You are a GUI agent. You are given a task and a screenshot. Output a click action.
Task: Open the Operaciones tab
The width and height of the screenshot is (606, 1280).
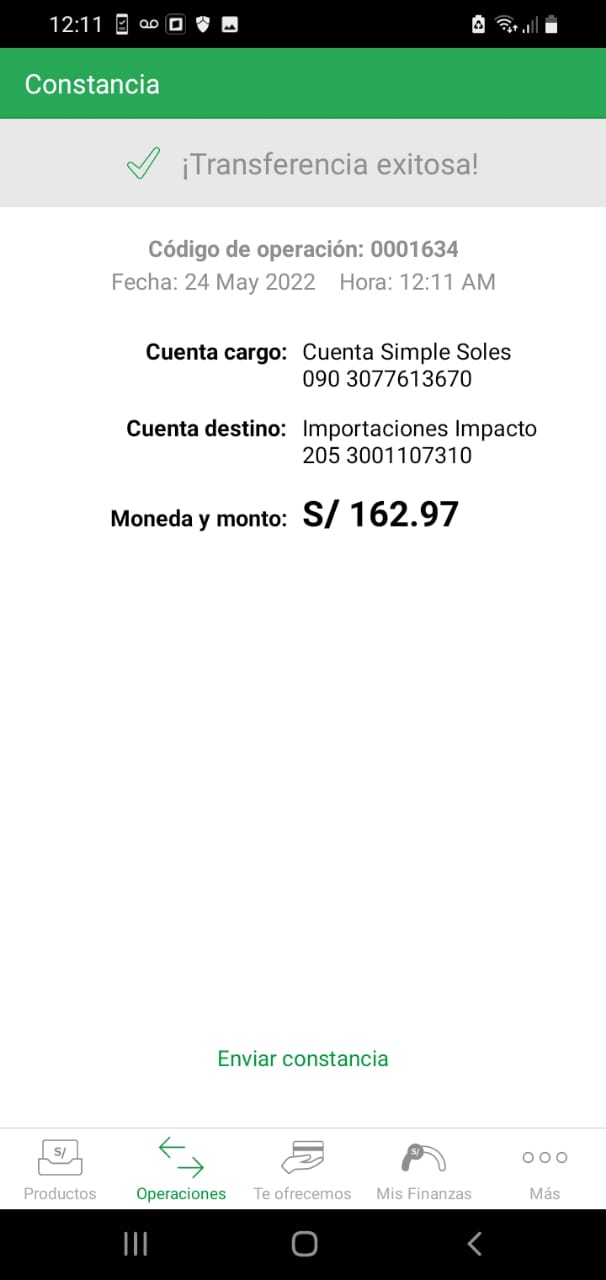(x=181, y=1169)
